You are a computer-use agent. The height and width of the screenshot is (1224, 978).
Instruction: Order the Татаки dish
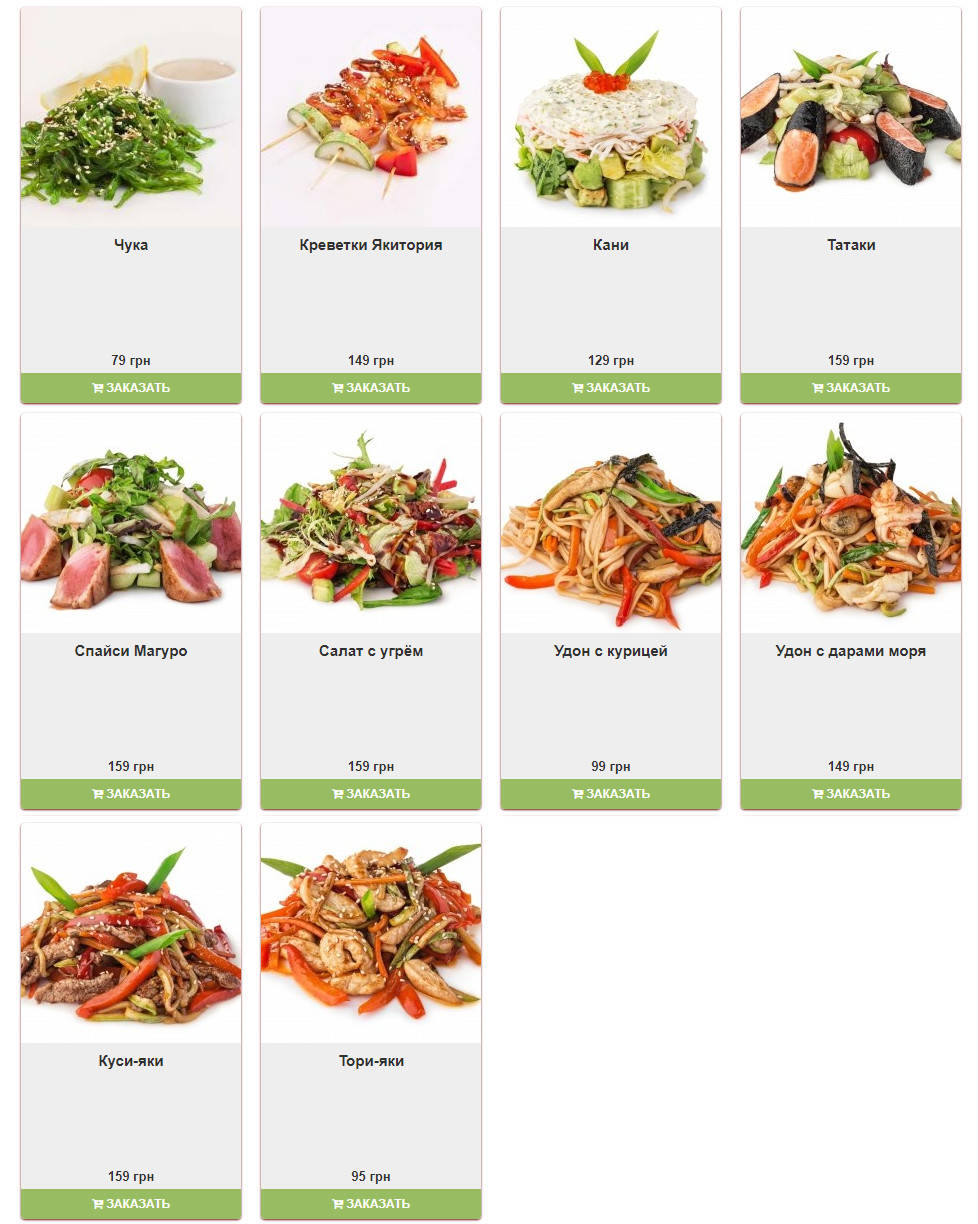(x=851, y=388)
